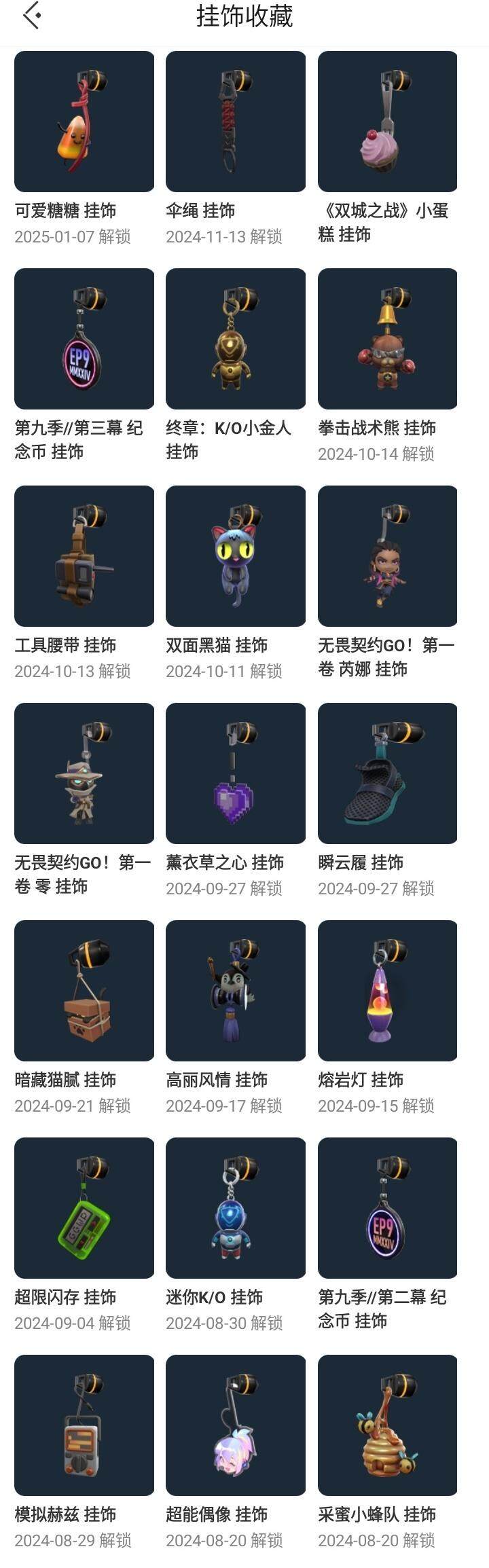489x1568 pixels.
Task: Go back using the top-left arrow
Action: 31,16
